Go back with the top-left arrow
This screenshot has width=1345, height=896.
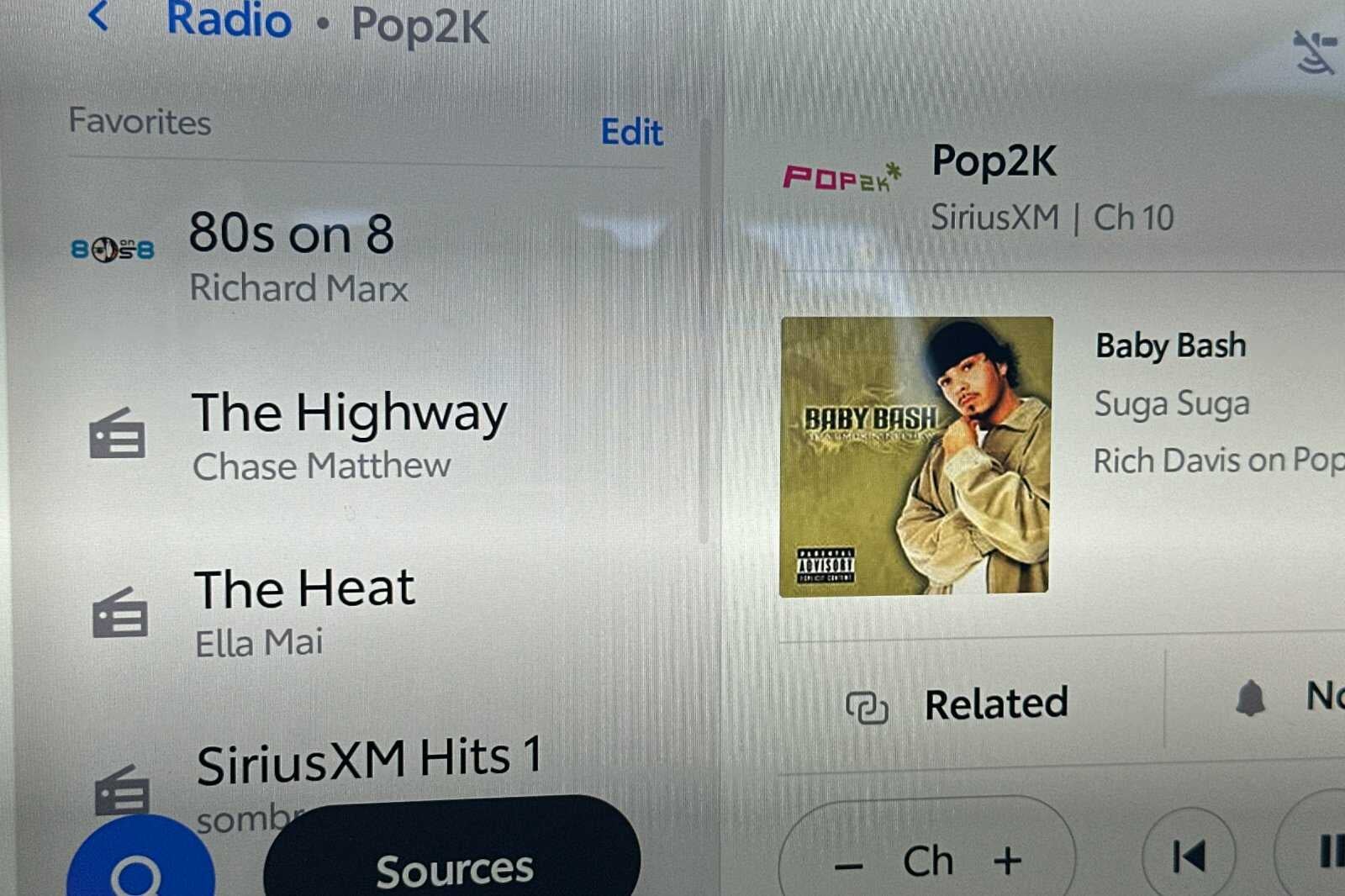99,15
